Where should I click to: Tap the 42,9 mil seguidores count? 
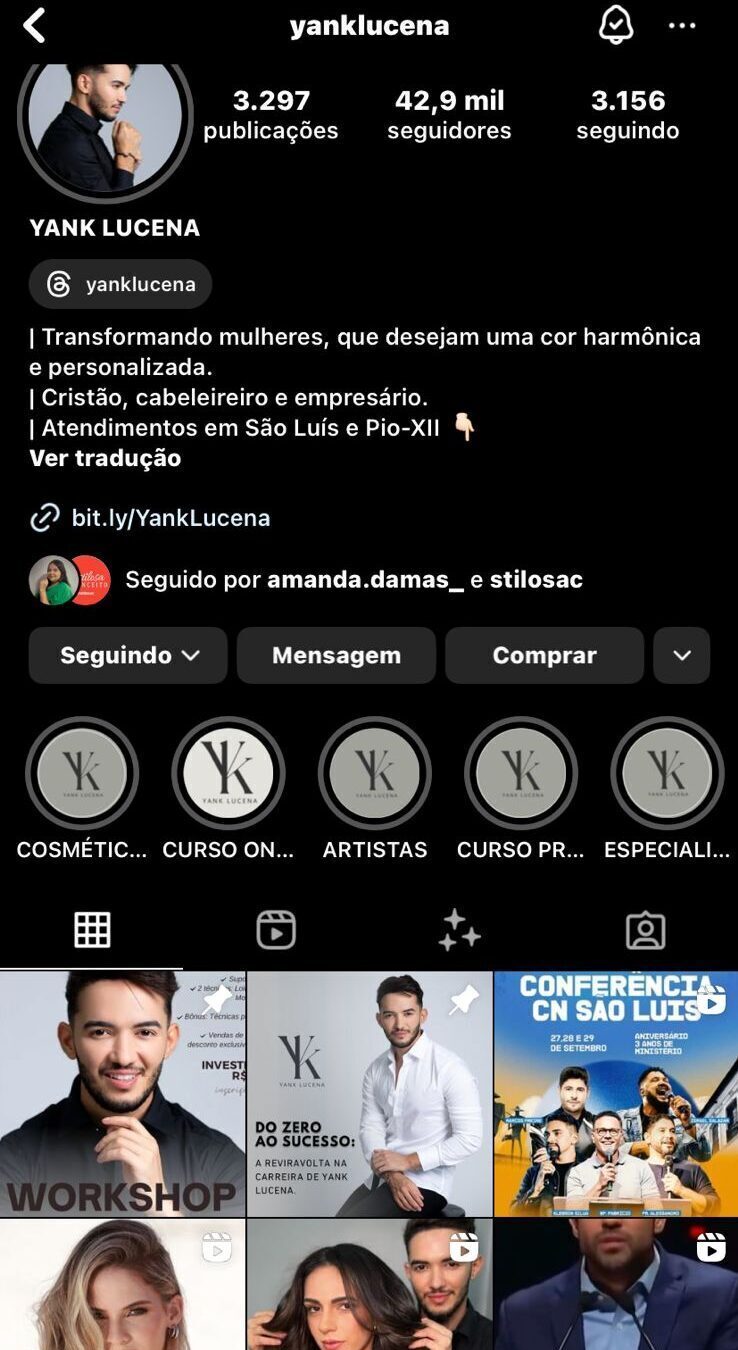point(449,112)
